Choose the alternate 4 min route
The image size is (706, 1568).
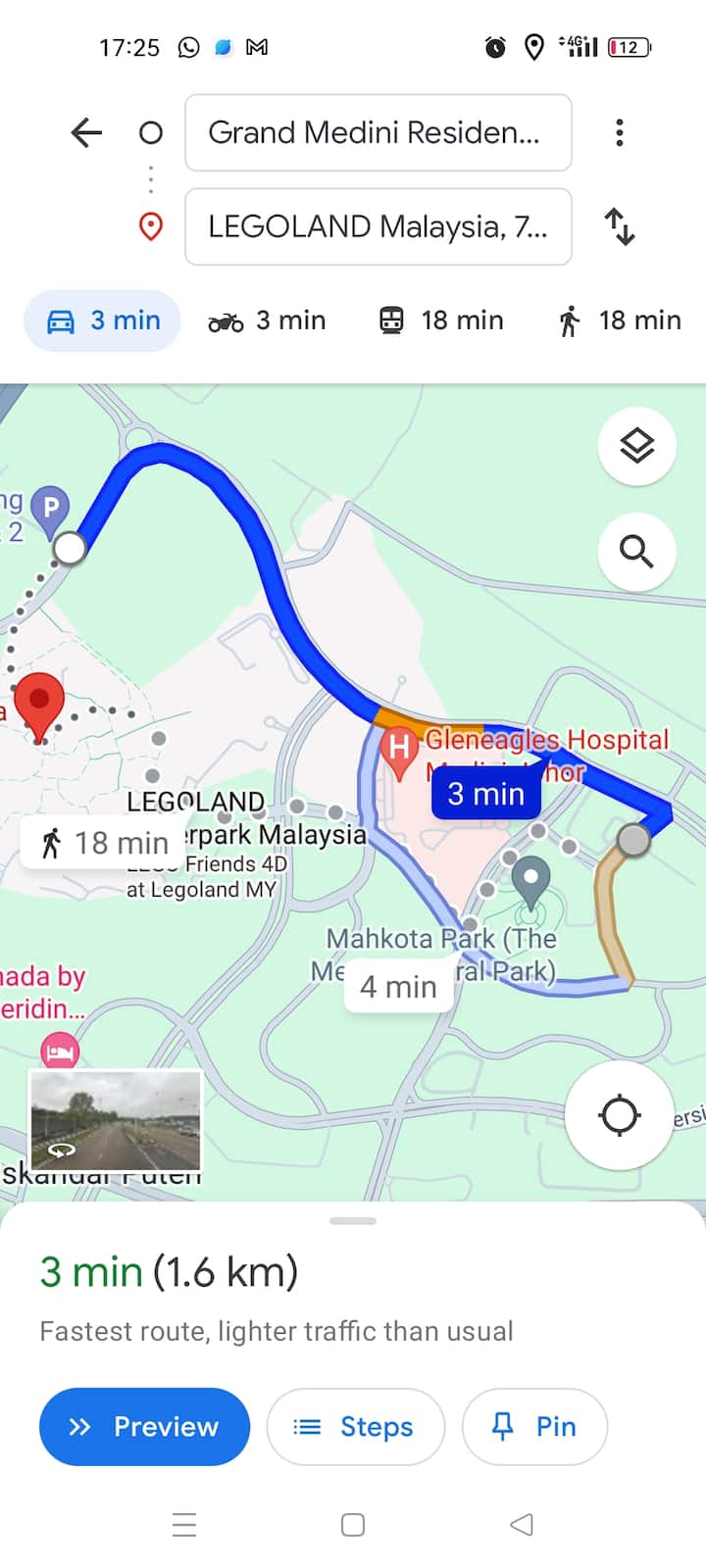click(398, 986)
